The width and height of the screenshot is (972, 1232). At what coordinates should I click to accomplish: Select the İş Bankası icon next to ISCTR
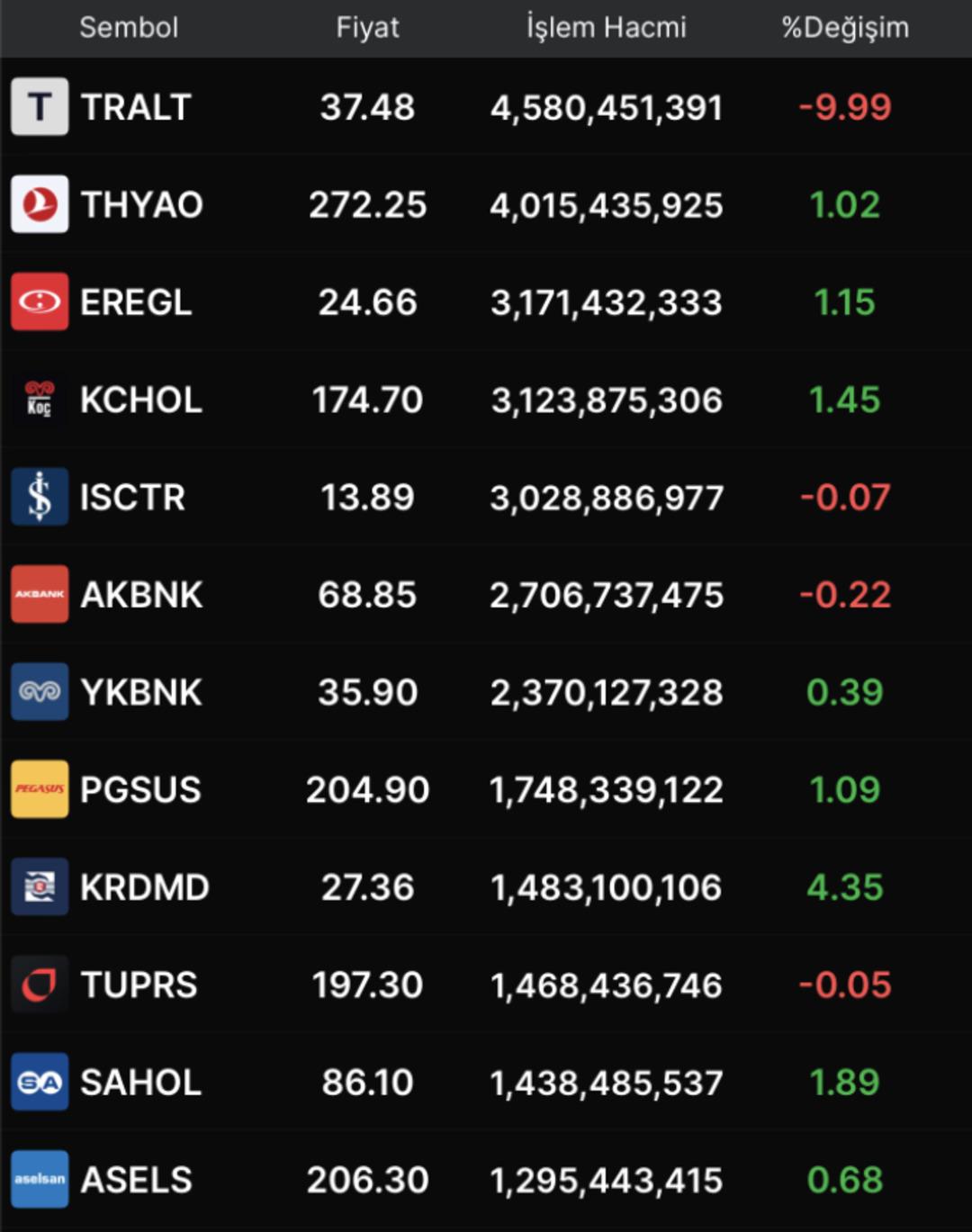pyautogui.click(x=40, y=497)
